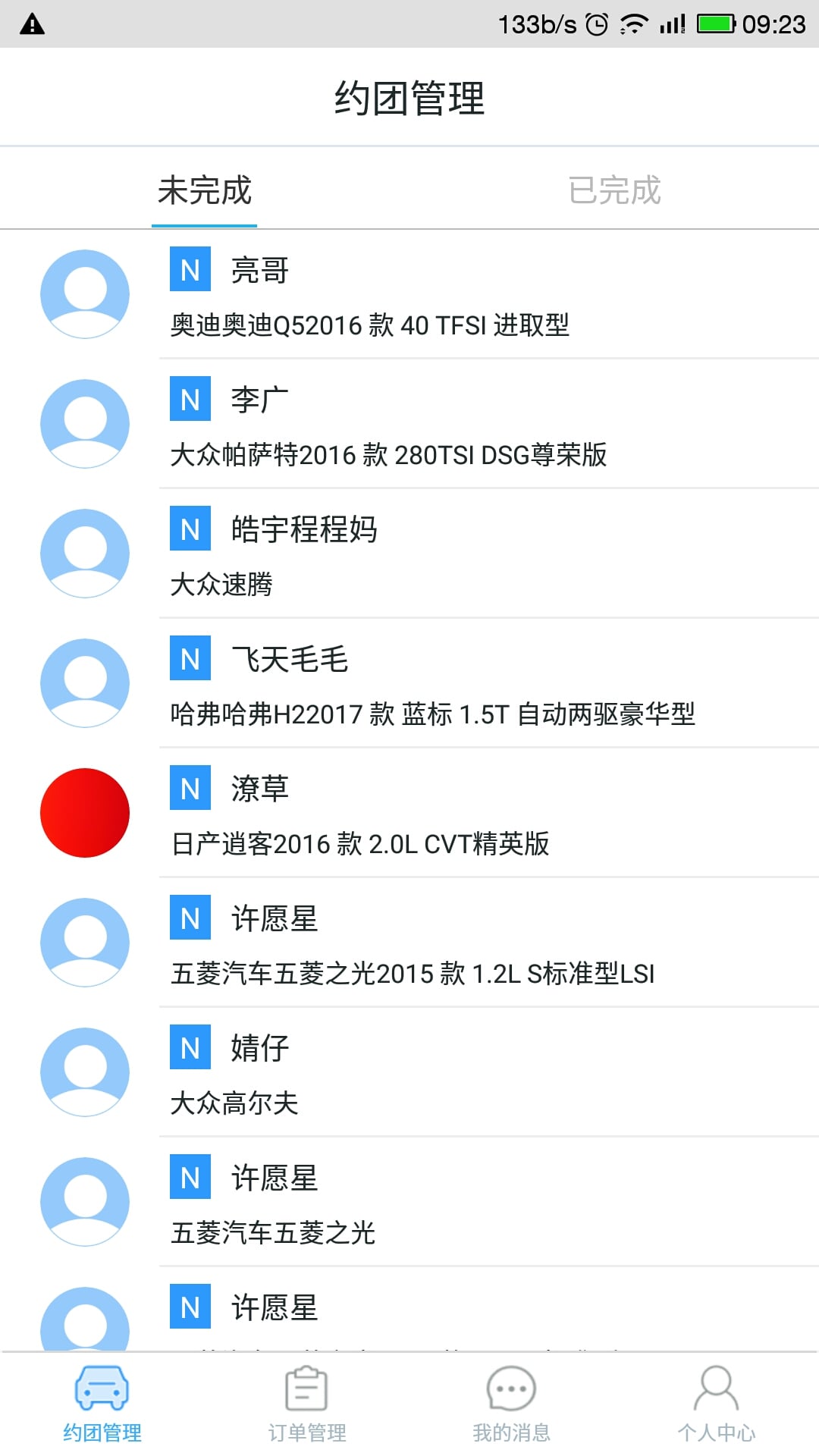Viewport: 819px width, 1456px height.
Task: Switch to the 已完成 tab
Action: pos(614,190)
